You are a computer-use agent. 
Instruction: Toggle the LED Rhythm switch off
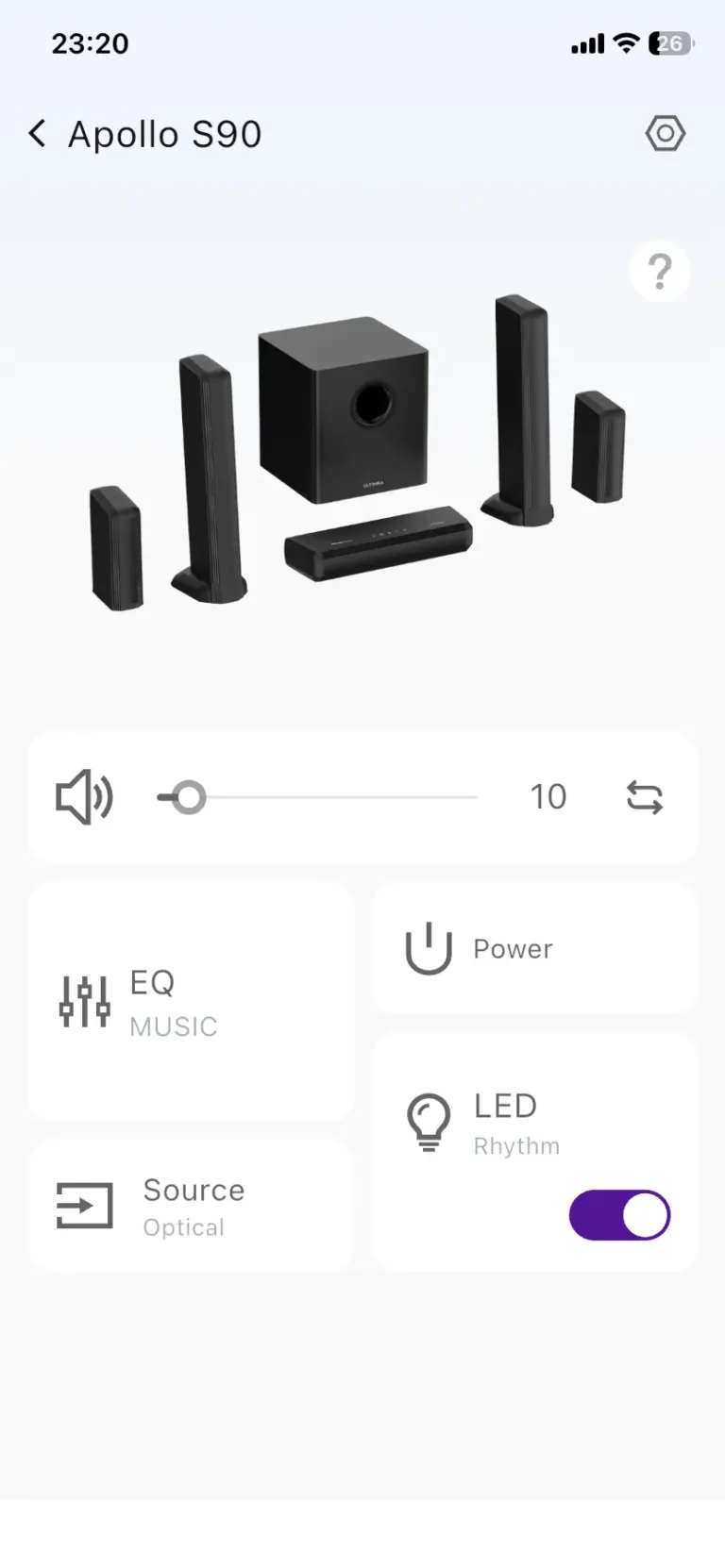click(619, 1215)
